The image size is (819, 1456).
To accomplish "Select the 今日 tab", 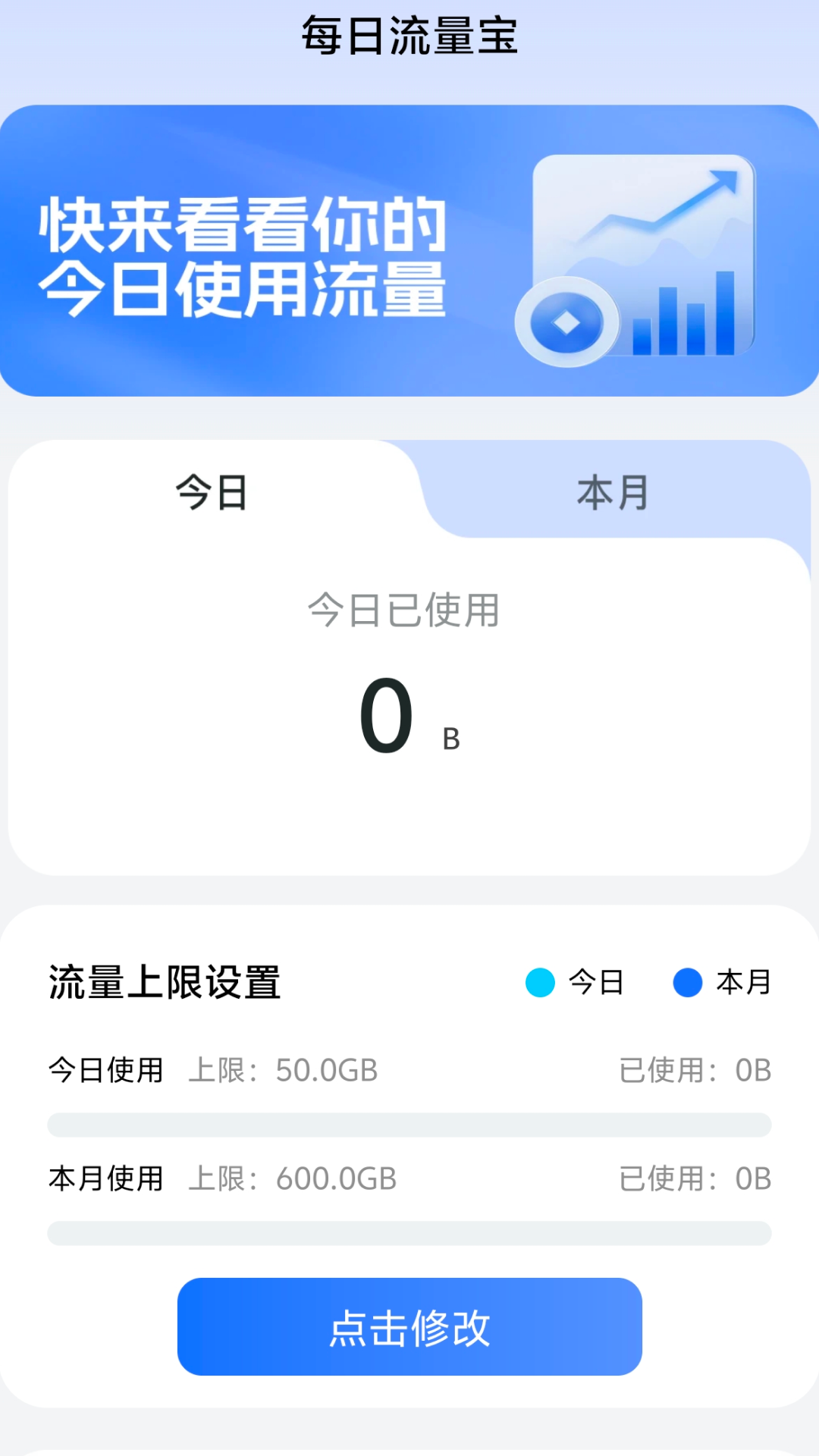I will (x=212, y=492).
